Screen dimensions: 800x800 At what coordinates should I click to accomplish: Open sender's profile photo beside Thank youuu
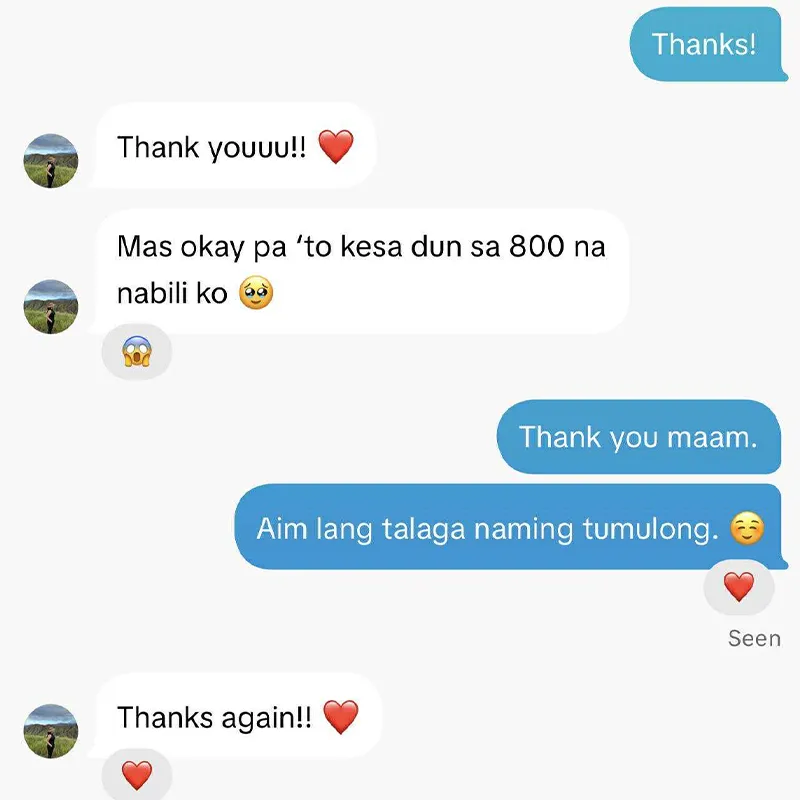coord(50,161)
